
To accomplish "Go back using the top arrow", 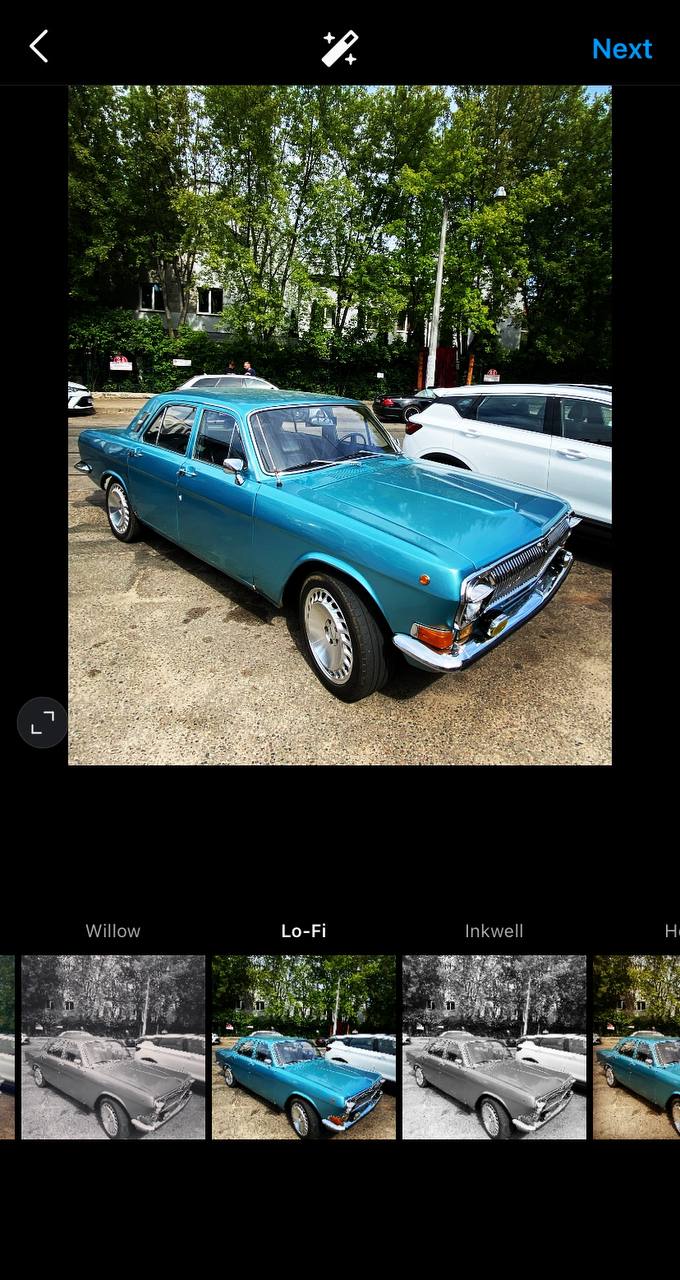I will click(39, 47).
